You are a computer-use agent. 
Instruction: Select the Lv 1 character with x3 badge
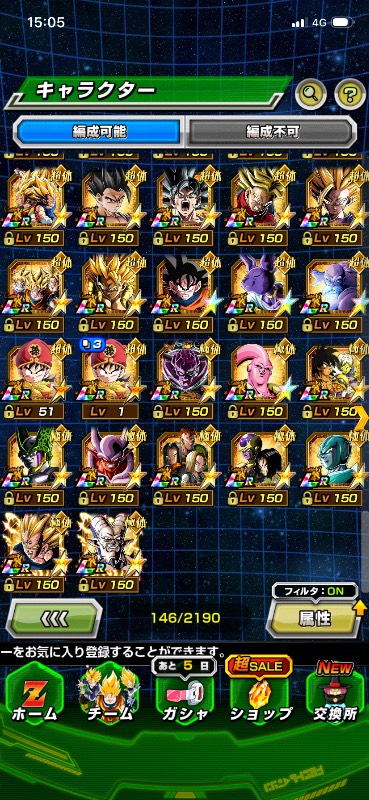109,380
